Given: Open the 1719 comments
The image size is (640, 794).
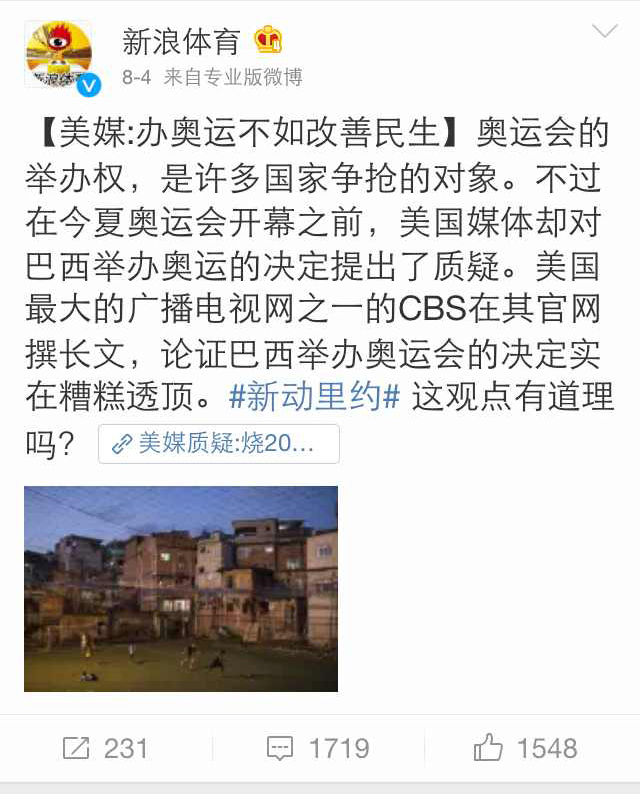Looking at the screenshot, I should click(319, 748).
